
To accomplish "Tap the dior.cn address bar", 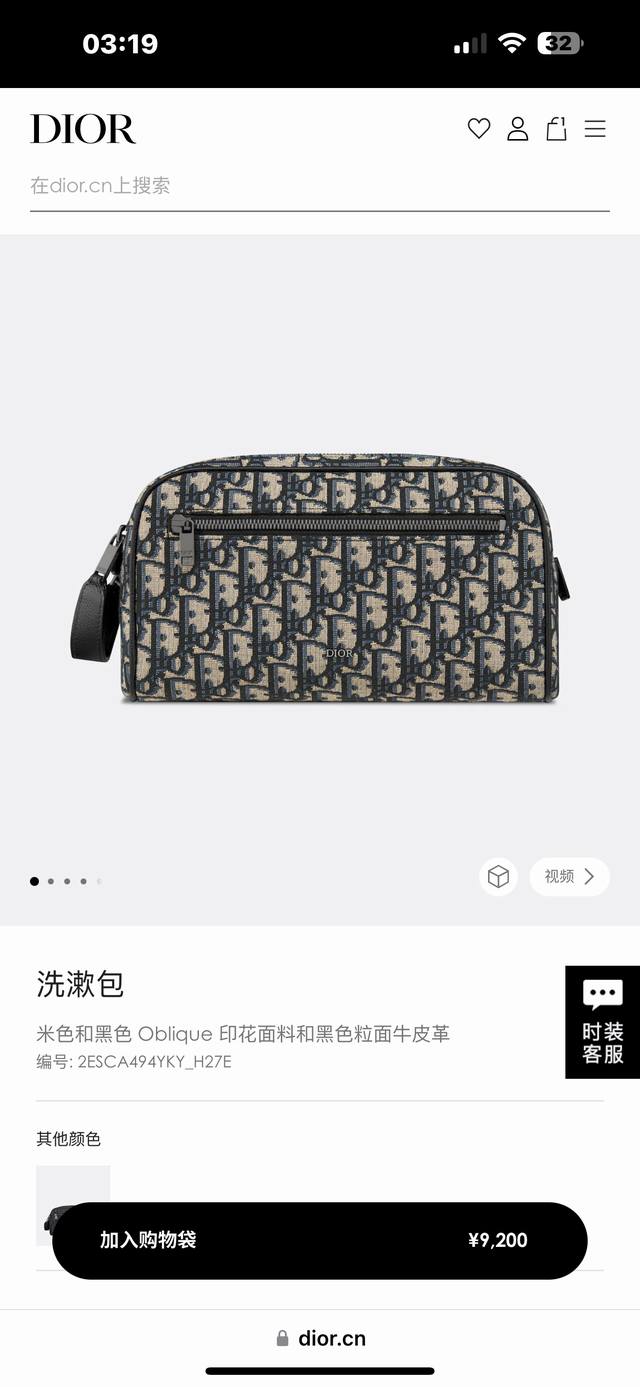I will [x=321, y=1338].
